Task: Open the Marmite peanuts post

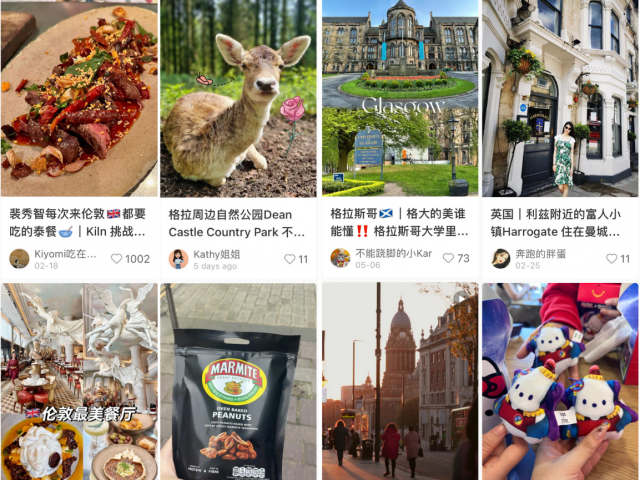Action: pos(239,382)
